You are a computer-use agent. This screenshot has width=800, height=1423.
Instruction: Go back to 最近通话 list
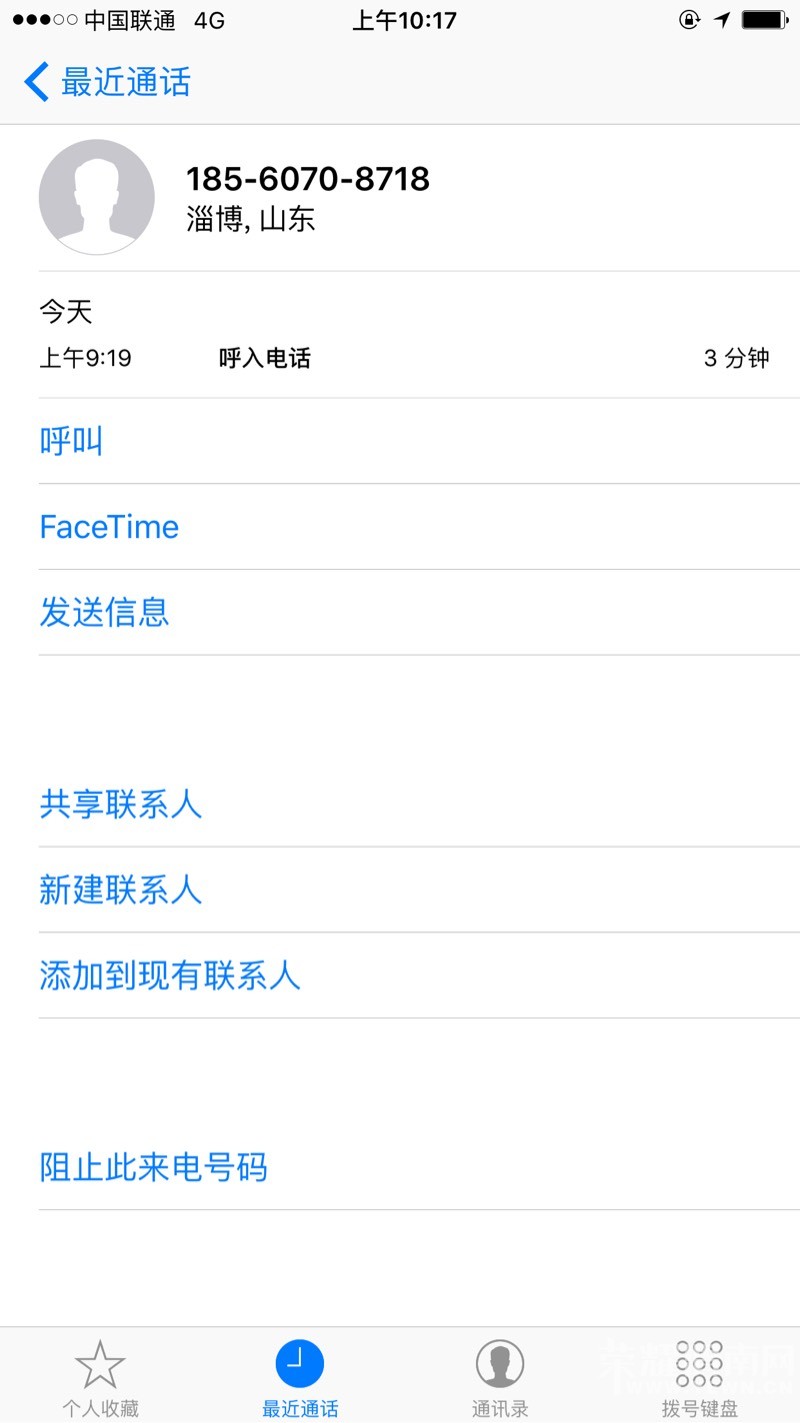[107, 82]
